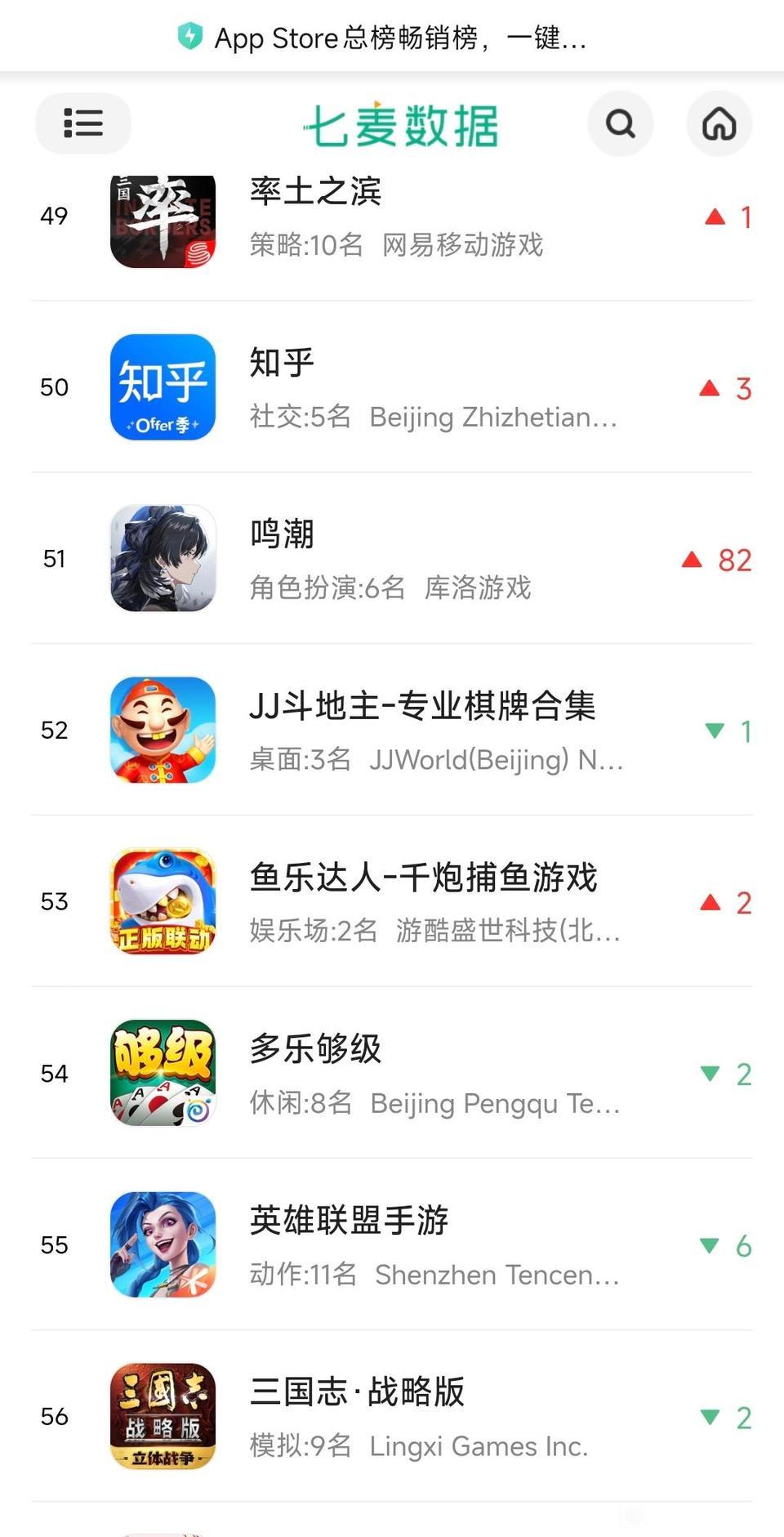Image resolution: width=784 pixels, height=1537 pixels.
Task: View 英雄联盟手游 ranking details
Action: click(349, 1221)
